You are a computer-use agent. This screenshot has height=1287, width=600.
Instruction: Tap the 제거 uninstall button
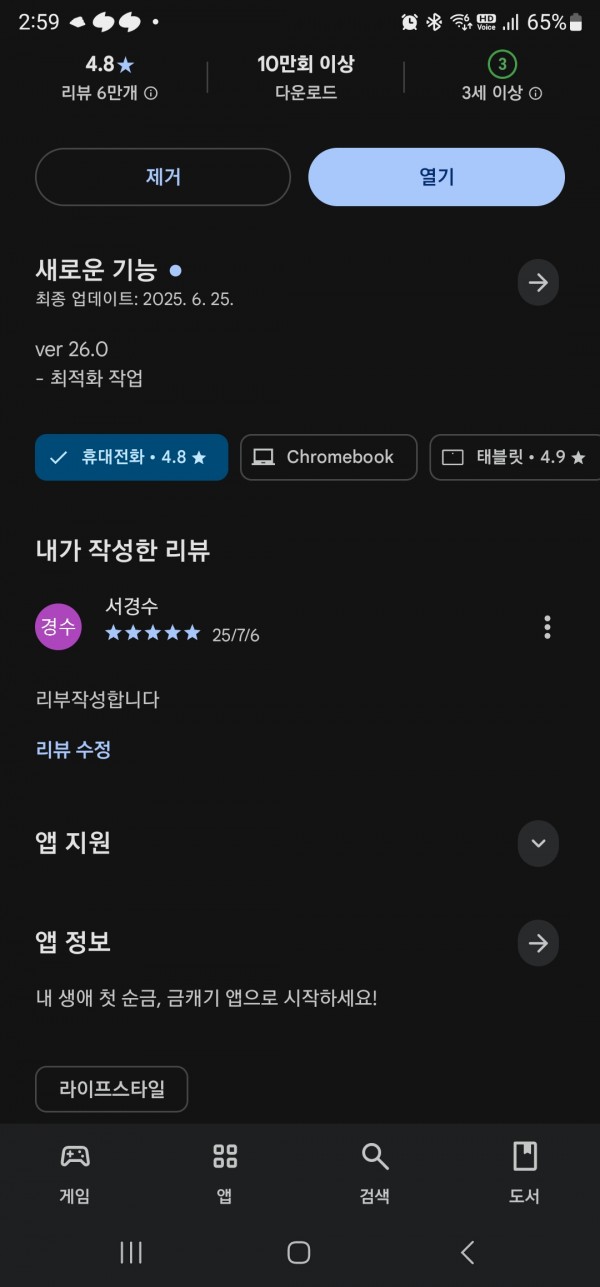click(163, 177)
